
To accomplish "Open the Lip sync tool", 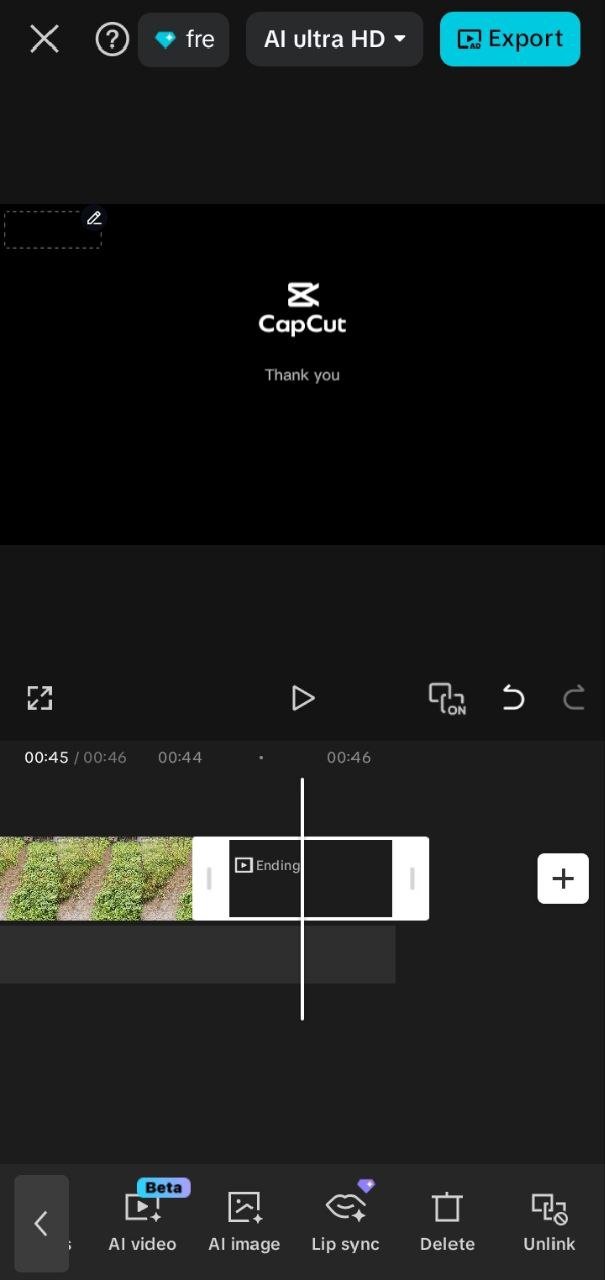I will (x=345, y=1222).
